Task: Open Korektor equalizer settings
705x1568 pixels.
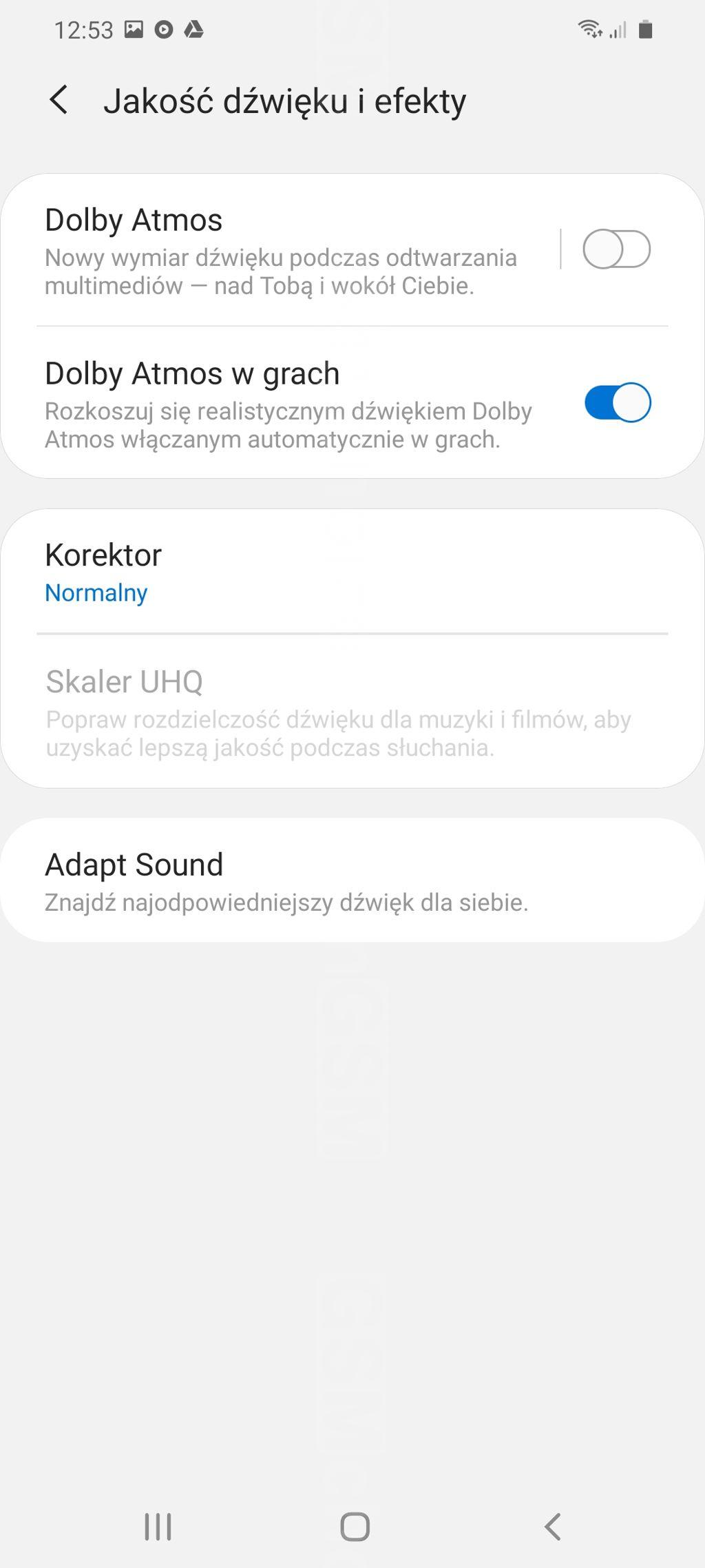Action: pyautogui.click(x=352, y=572)
